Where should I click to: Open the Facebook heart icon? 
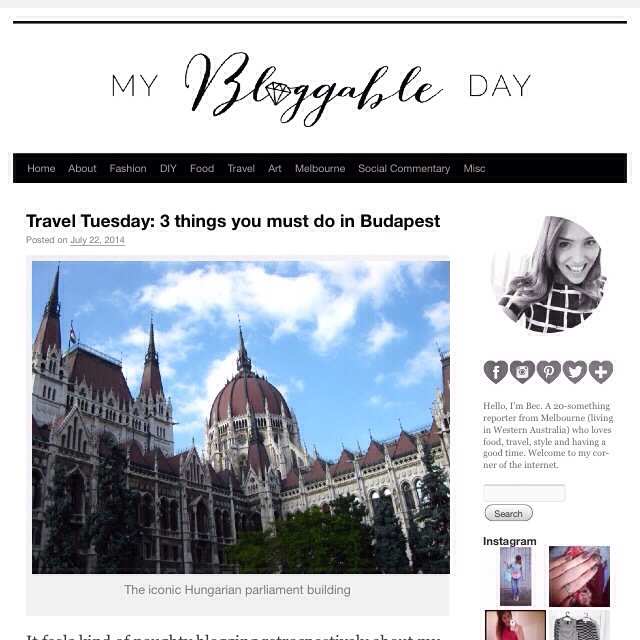pyautogui.click(x=496, y=372)
